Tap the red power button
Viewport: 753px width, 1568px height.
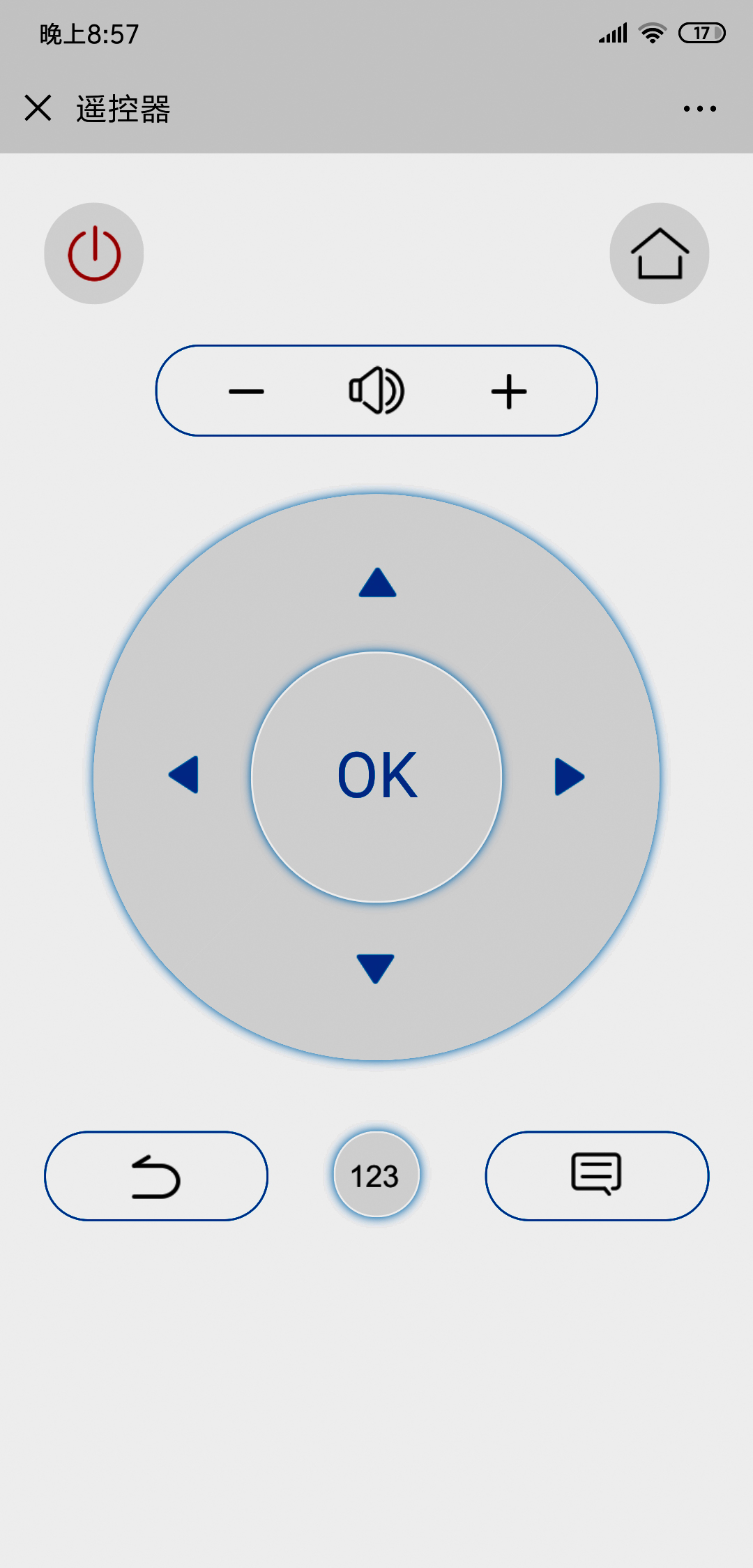pos(94,253)
